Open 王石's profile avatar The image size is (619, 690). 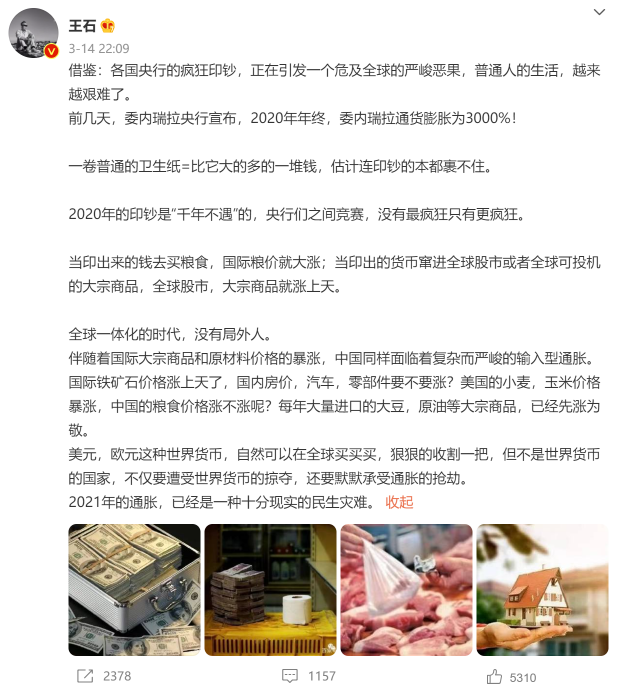tap(34, 37)
